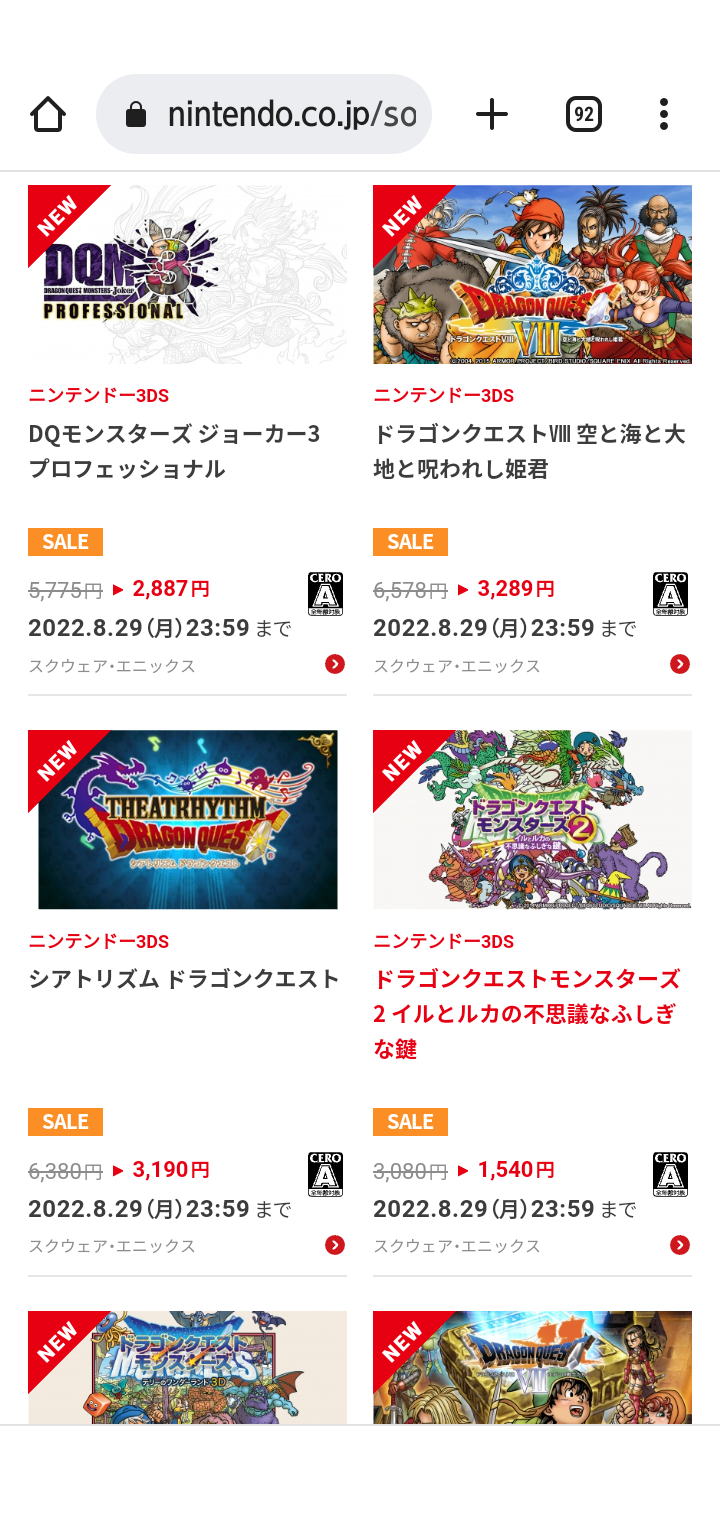
Task: Tap the red arrow beside the 3,190円 game
Action: click(x=335, y=1245)
